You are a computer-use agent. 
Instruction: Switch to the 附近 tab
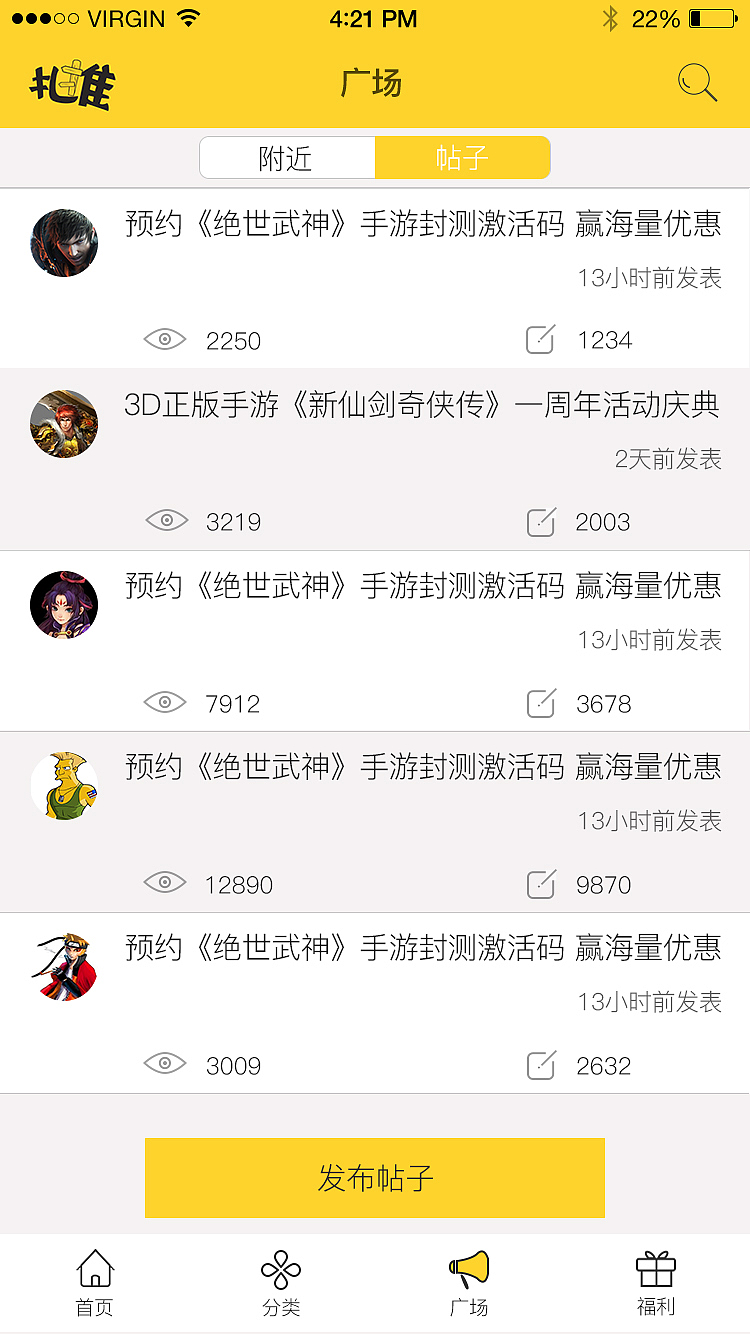287,158
